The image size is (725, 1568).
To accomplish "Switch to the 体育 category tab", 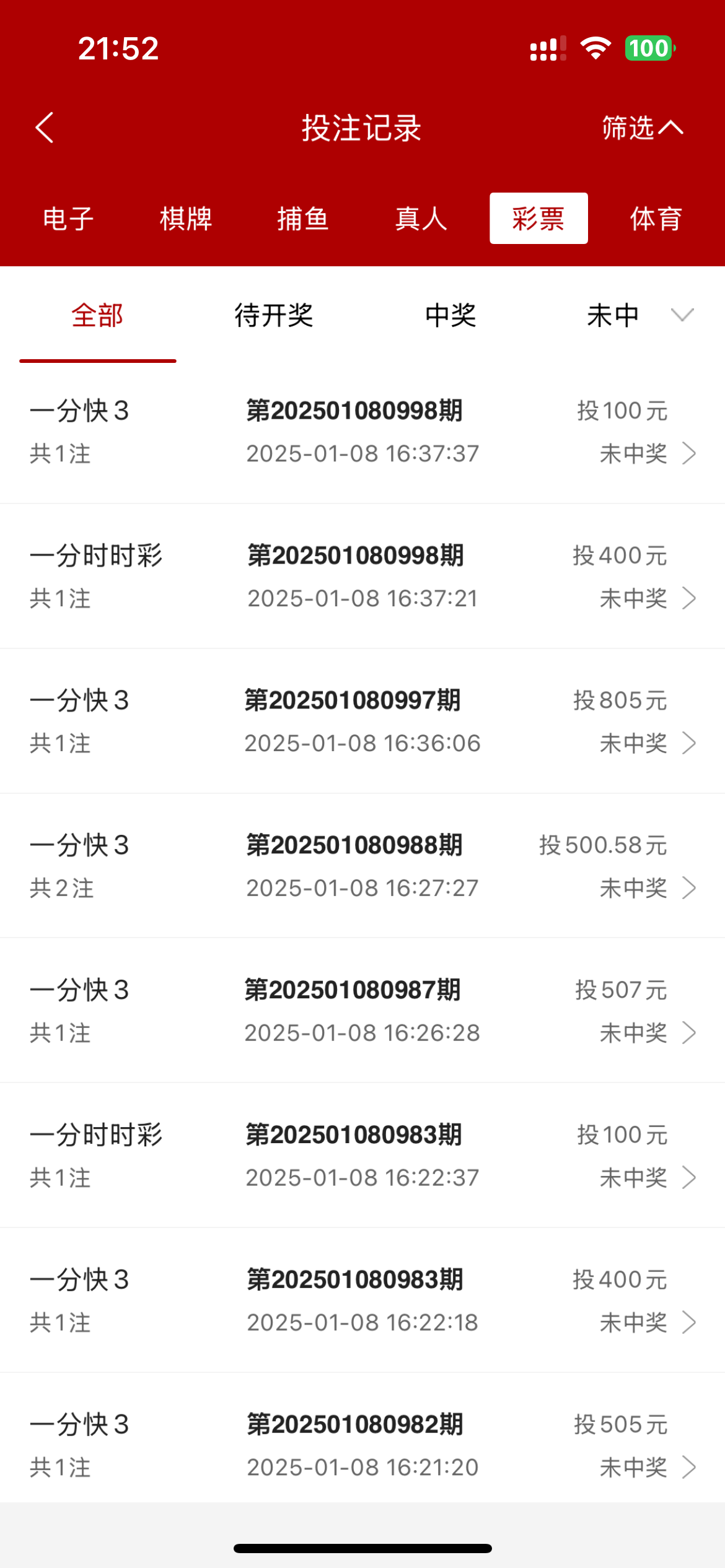I will pyautogui.click(x=656, y=219).
